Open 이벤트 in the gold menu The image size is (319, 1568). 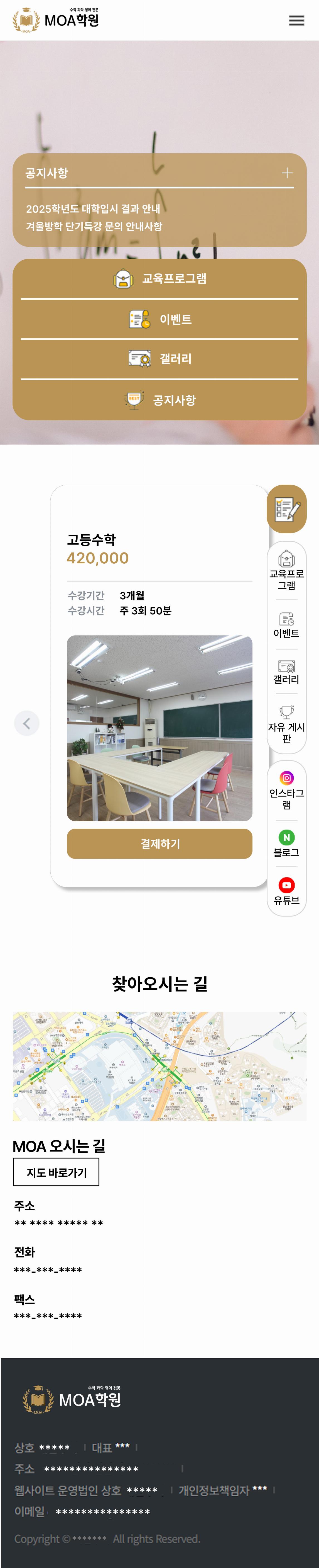[160, 319]
